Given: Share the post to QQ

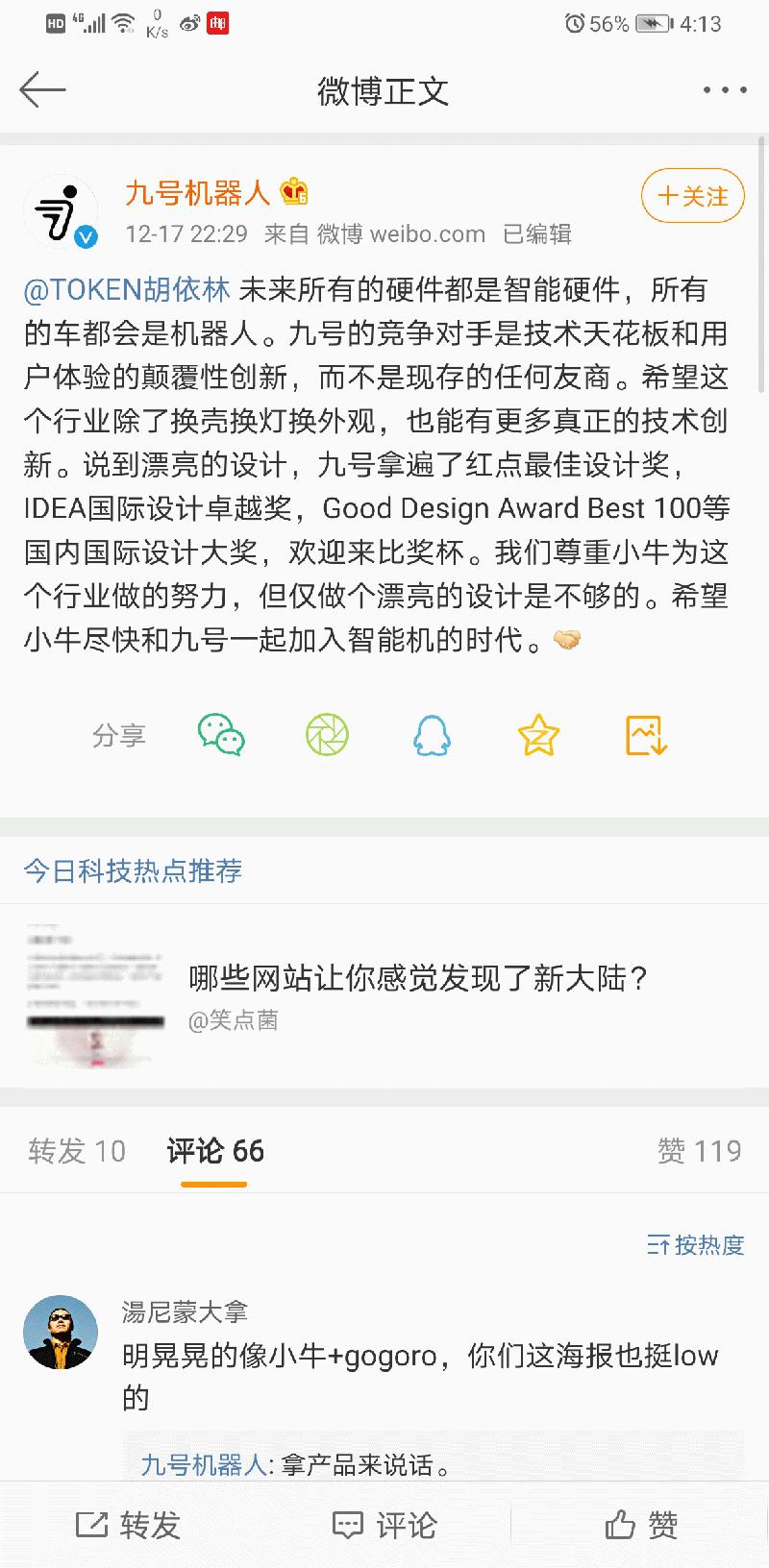Looking at the screenshot, I should click(x=432, y=735).
